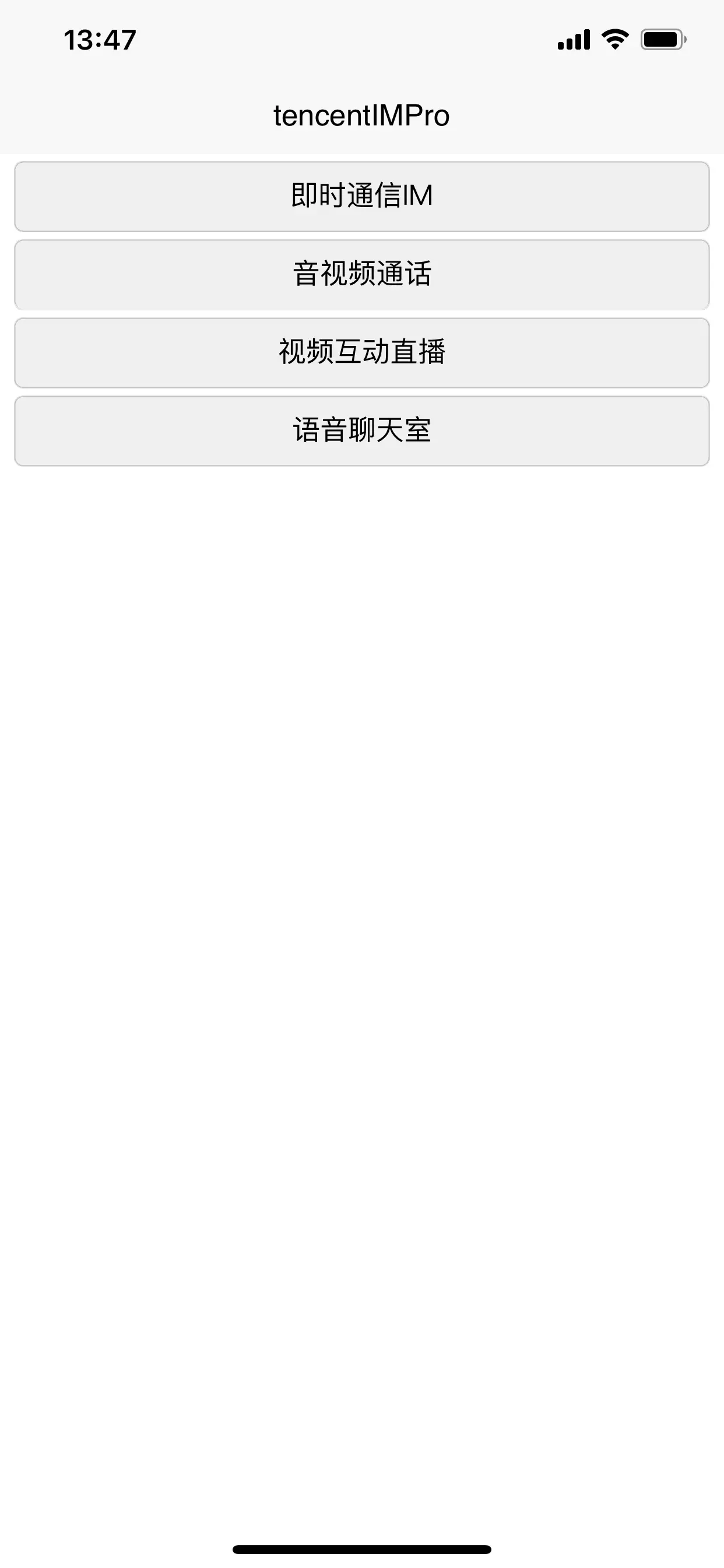Select the 音视频通话 option
724x1568 pixels.
[362, 275]
